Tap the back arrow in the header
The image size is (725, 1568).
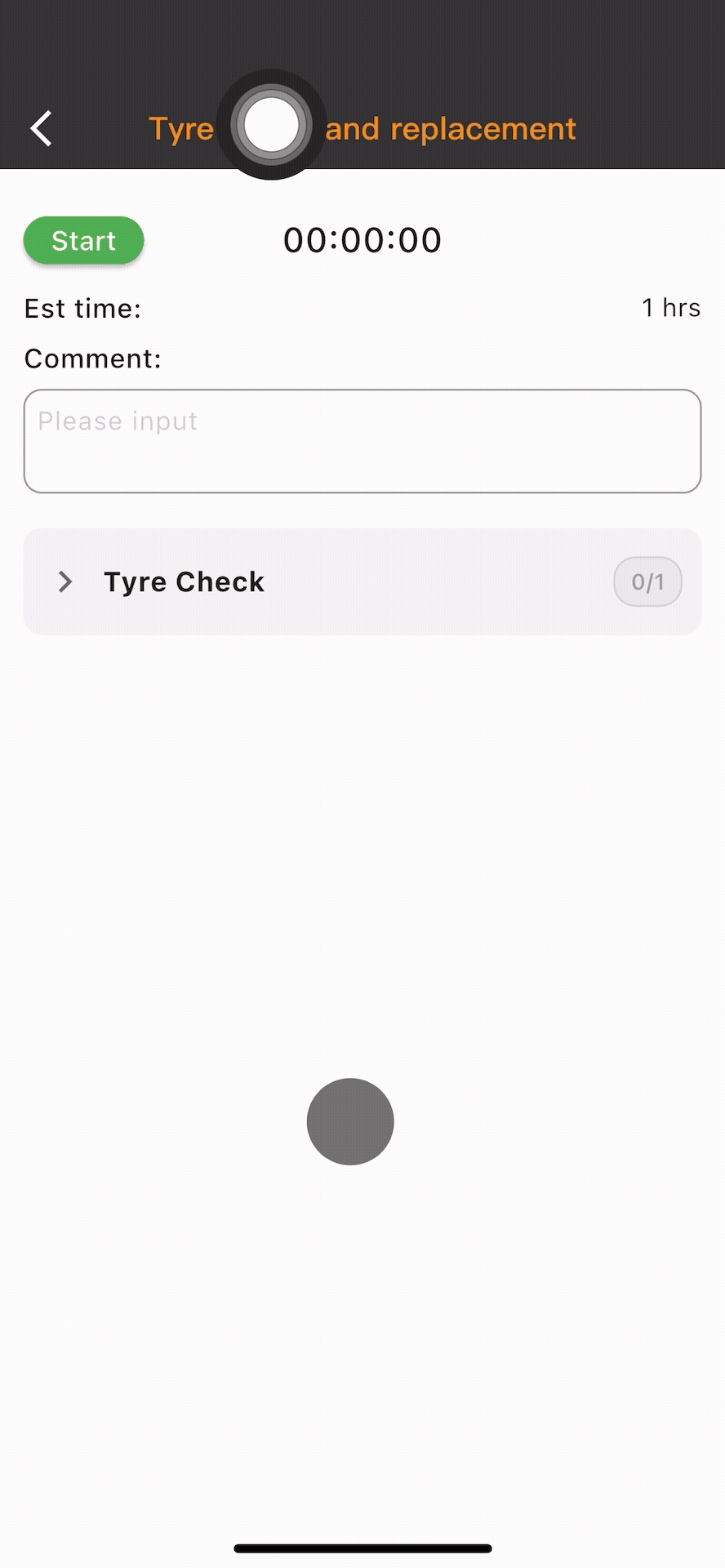click(x=41, y=128)
